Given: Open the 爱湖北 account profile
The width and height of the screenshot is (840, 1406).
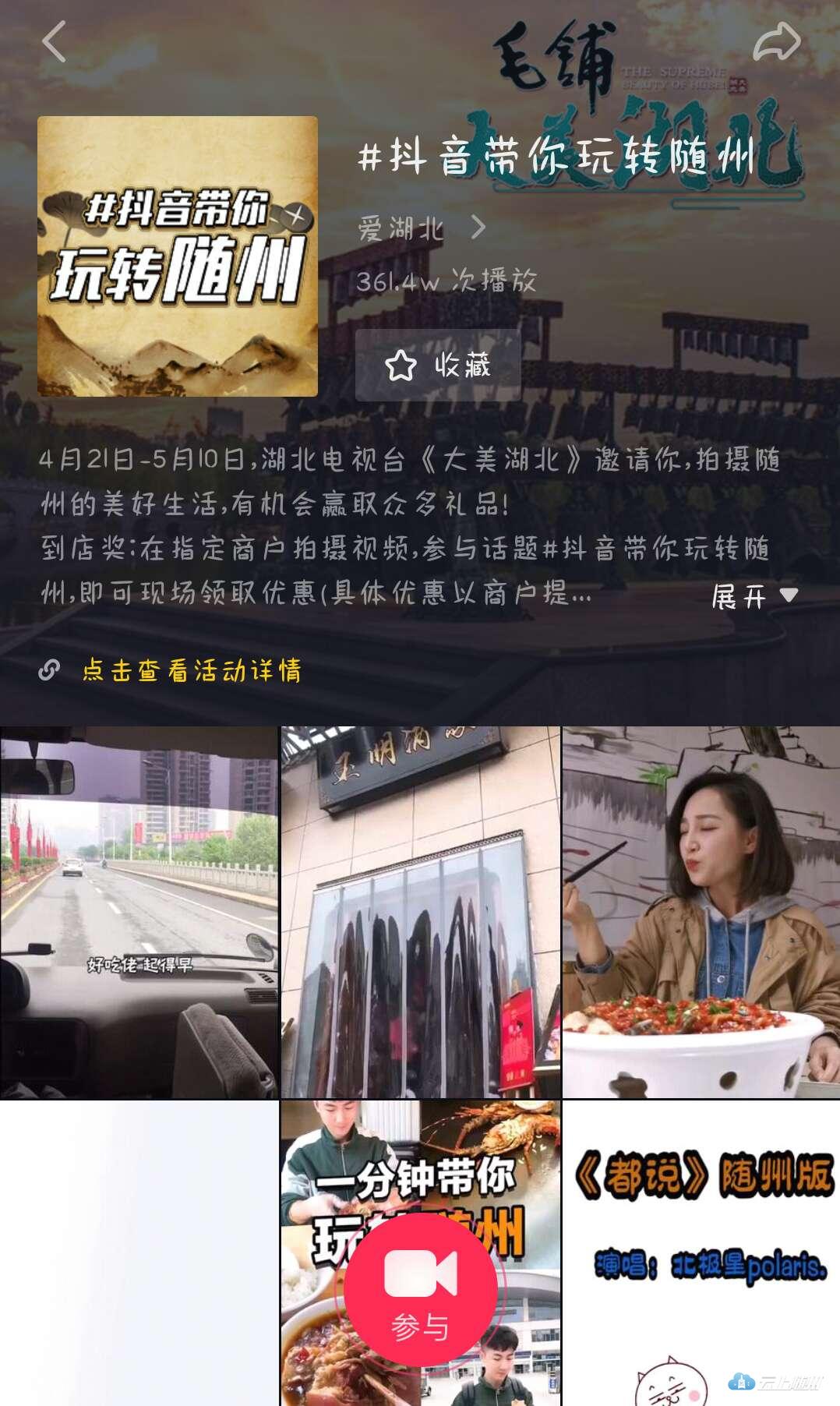Looking at the screenshot, I should point(421,228).
